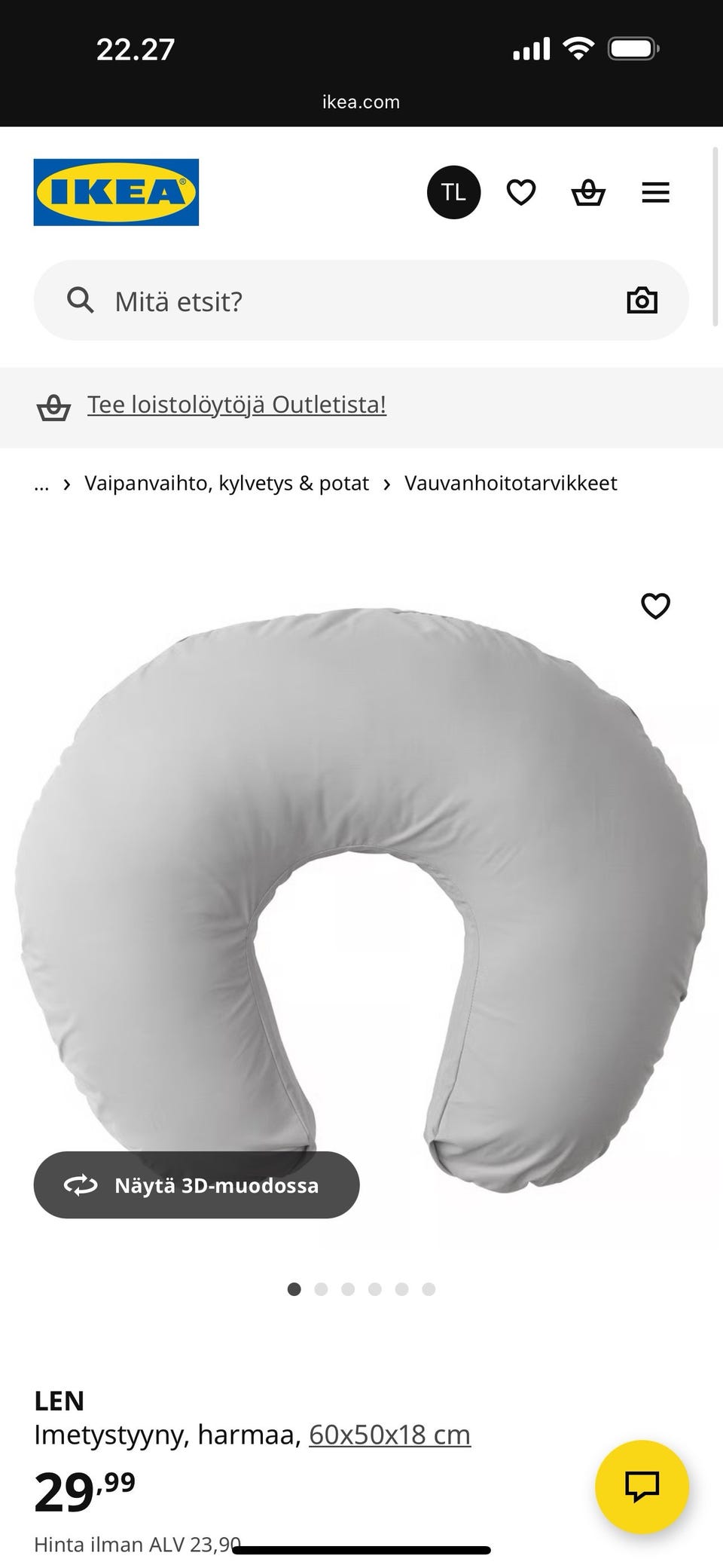Open the favorites list heart icon
The width and height of the screenshot is (723, 1568).
pos(520,191)
